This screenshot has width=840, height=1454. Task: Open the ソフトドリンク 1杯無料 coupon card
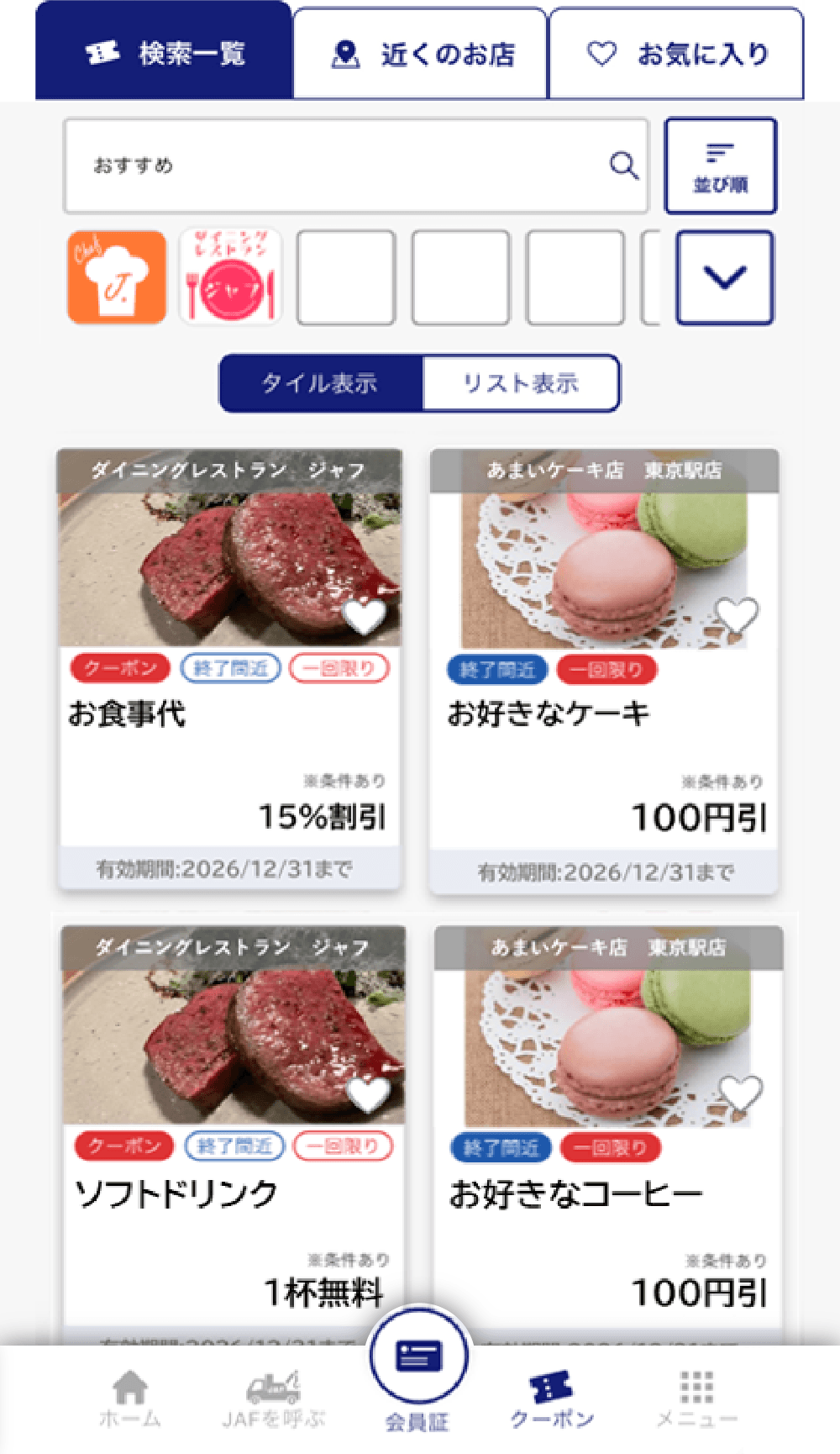tap(233, 1135)
